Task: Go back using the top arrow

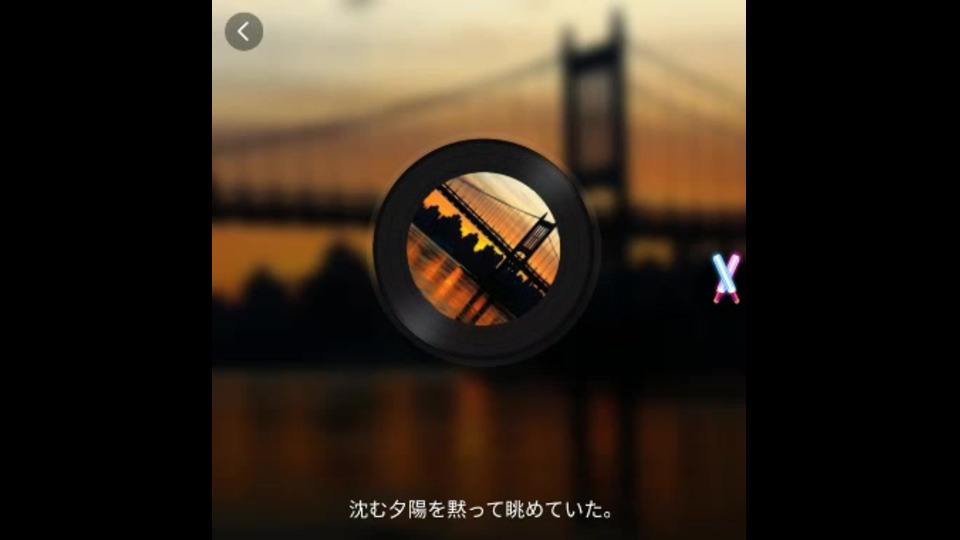Action: coord(244,32)
